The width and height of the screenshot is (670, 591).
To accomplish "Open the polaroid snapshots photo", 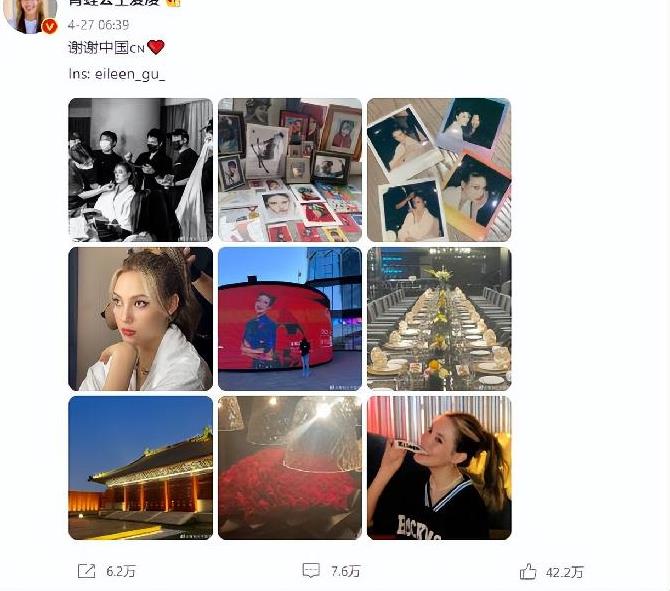I will pyautogui.click(x=439, y=170).
